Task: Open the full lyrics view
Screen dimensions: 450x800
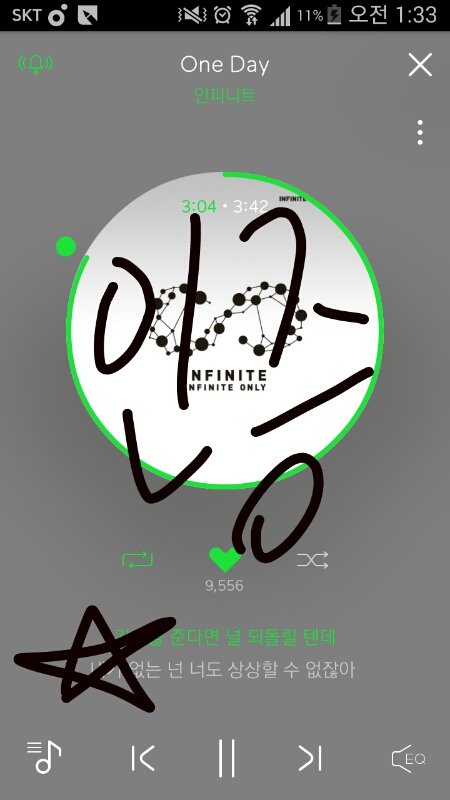Action: pyautogui.click(x=224, y=654)
